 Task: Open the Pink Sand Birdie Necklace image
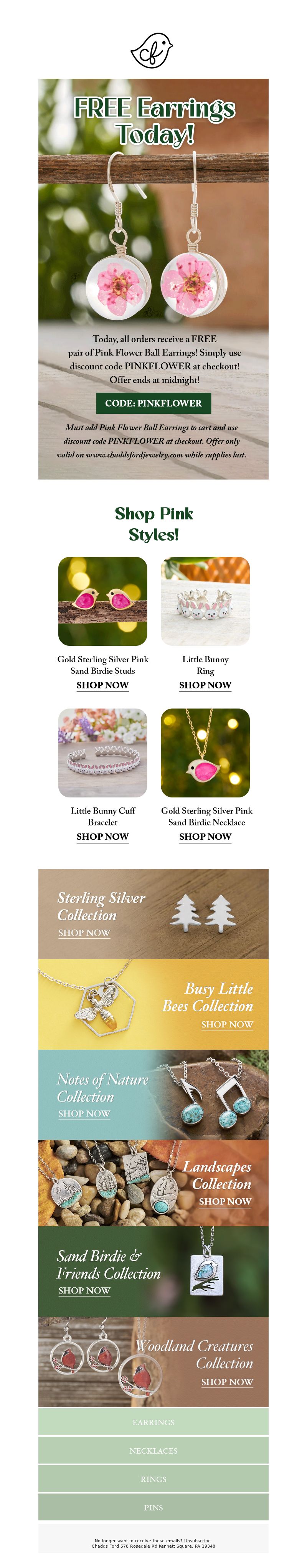[x=205, y=753]
